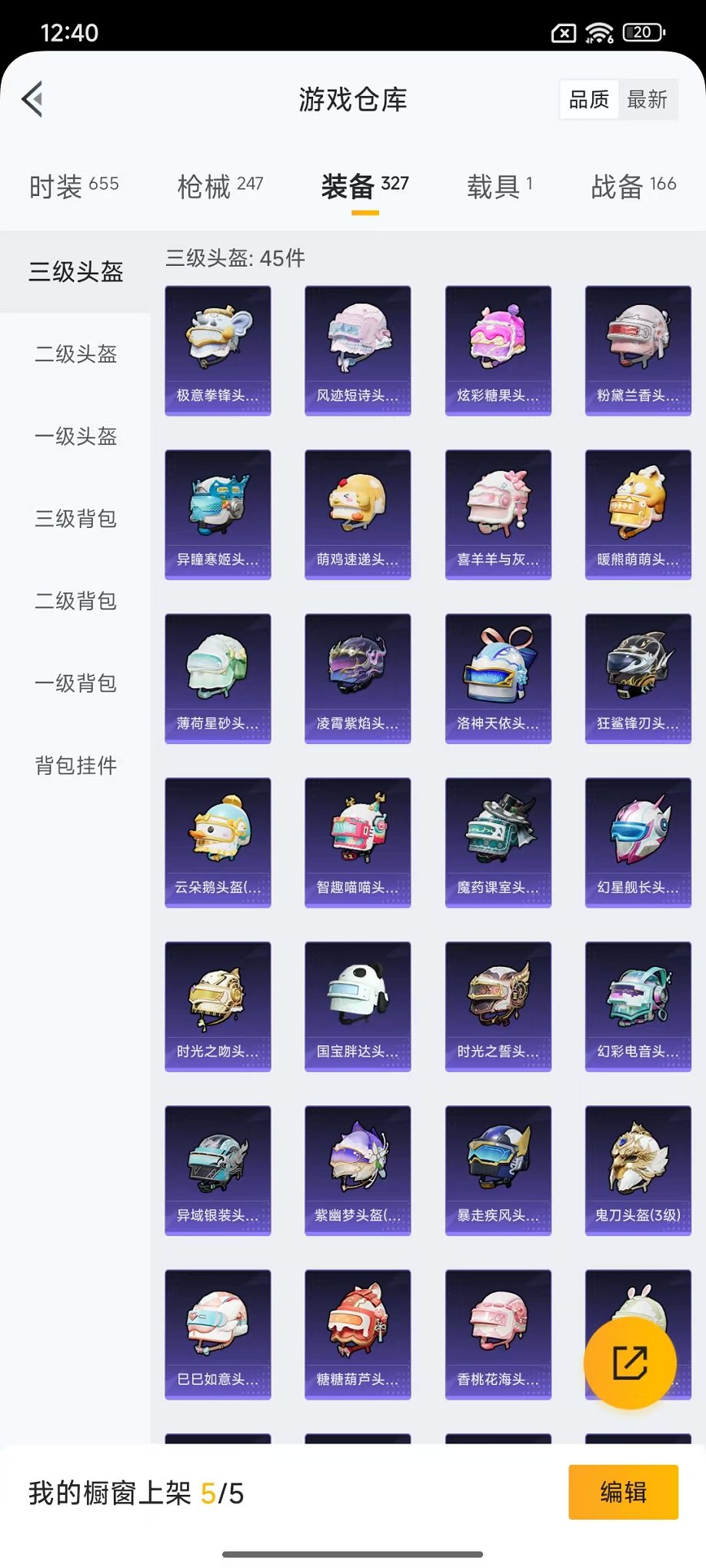Sort items by 品质
Screen dimensions: 706x1568
point(589,99)
